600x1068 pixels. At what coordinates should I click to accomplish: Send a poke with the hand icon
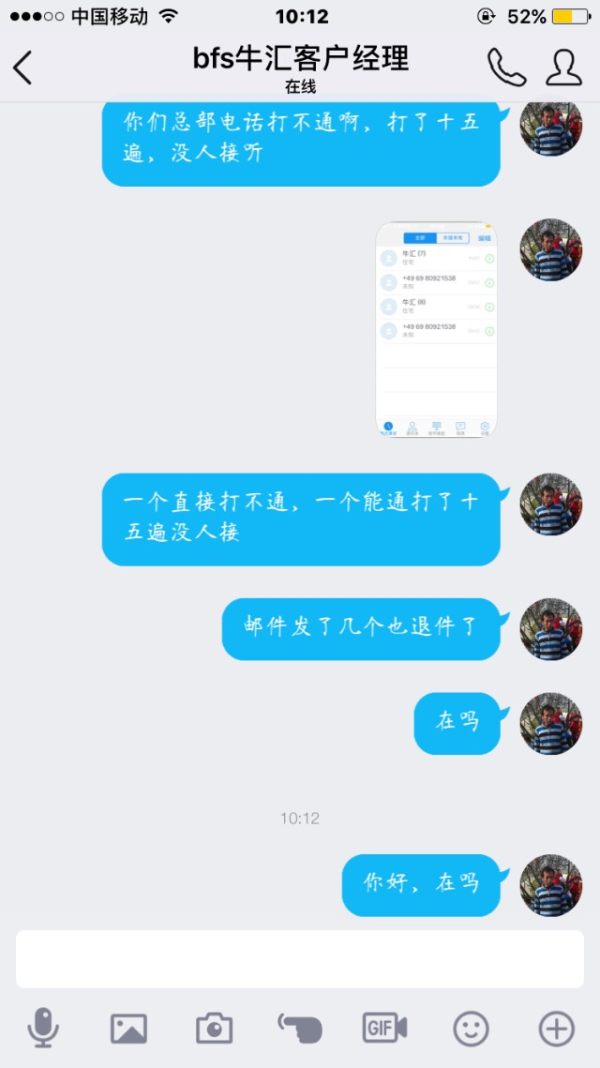[300, 1028]
